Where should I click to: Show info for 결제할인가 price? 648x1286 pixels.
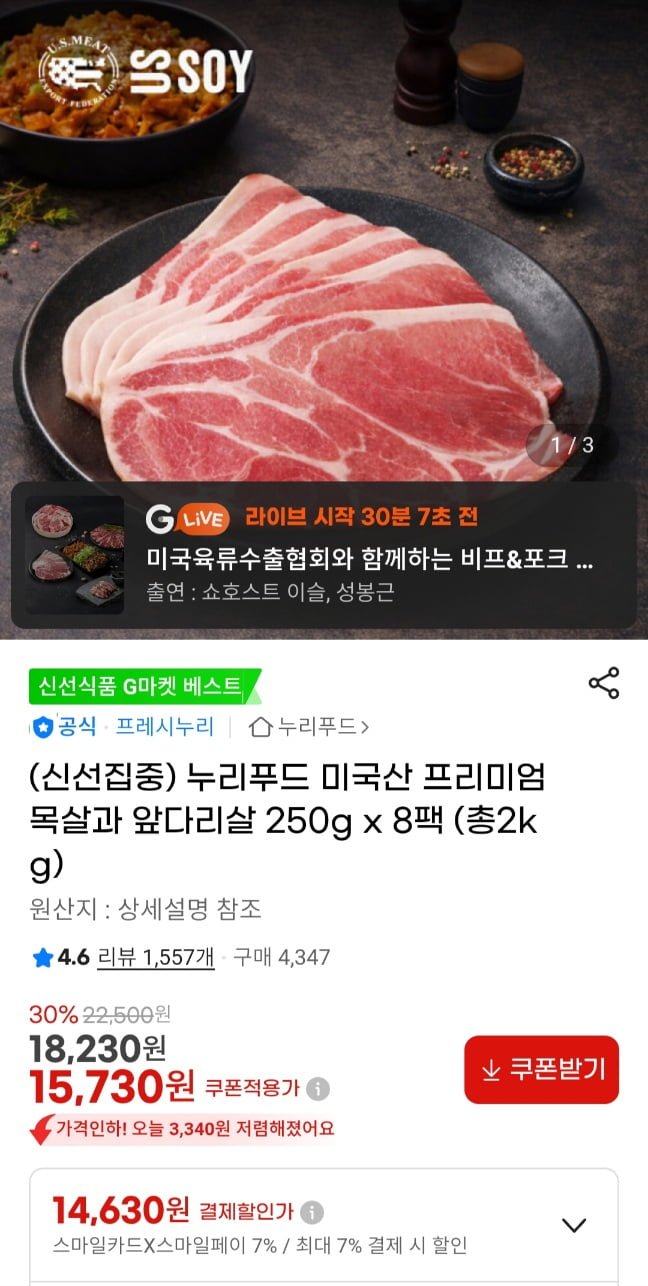pyautogui.click(x=312, y=1213)
